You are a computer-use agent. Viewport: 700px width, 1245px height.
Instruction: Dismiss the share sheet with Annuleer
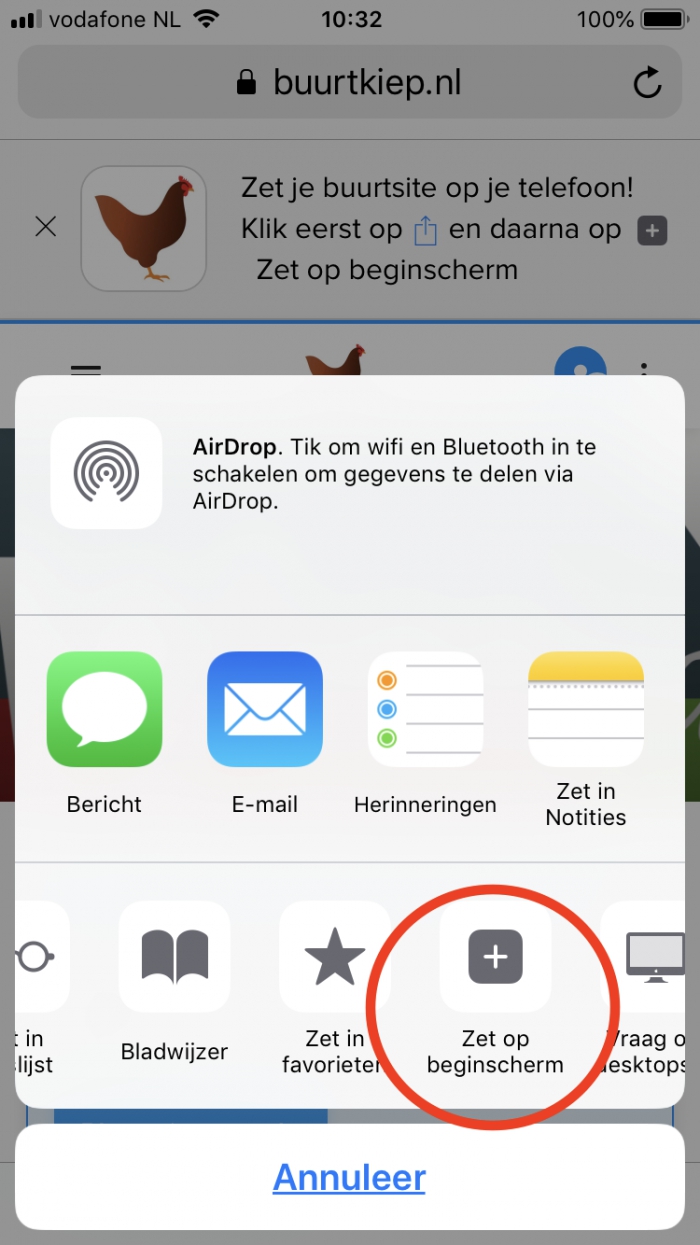click(x=349, y=1177)
